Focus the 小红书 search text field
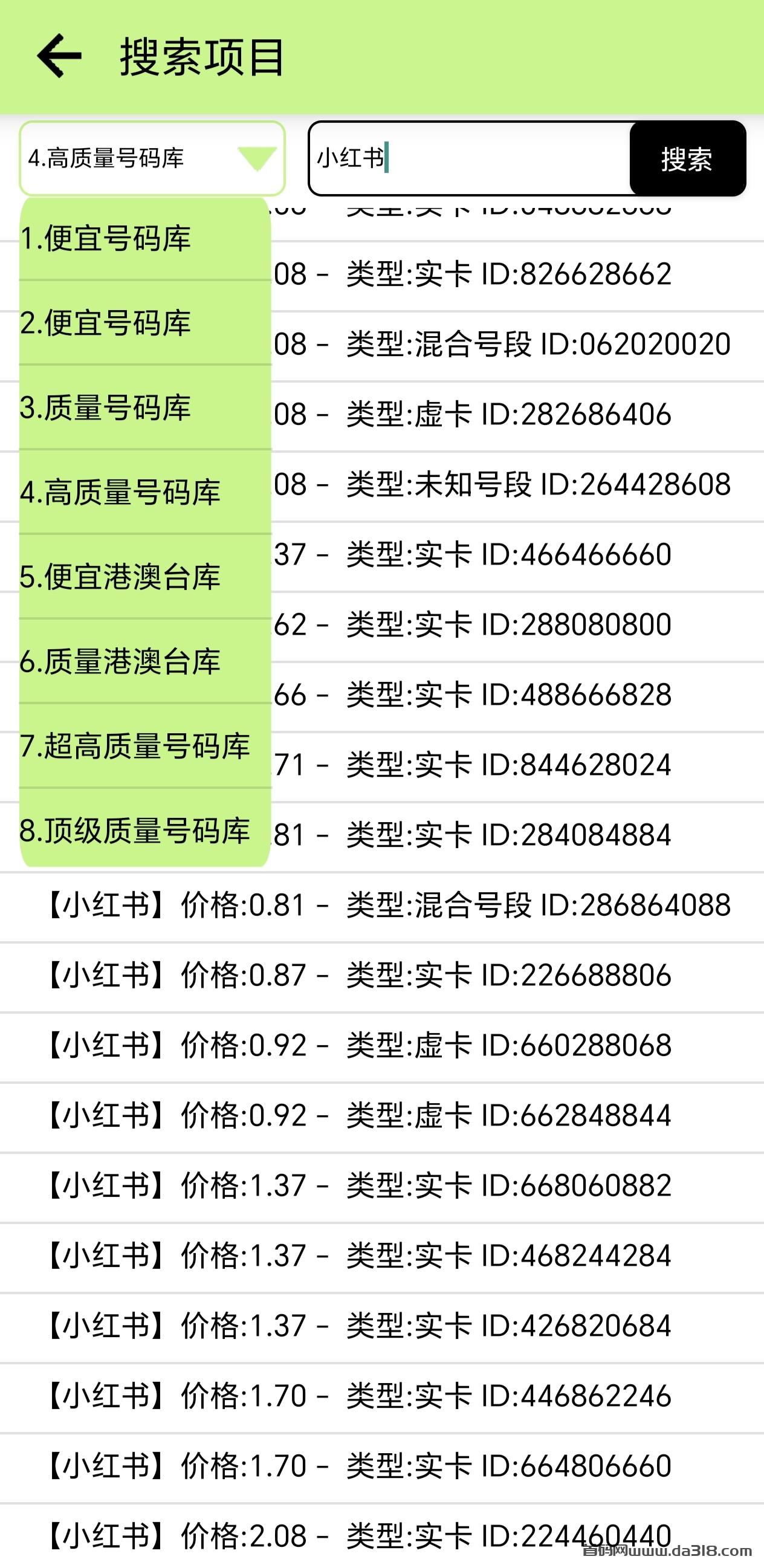Viewport: 764px width, 1568px height. tap(469, 158)
